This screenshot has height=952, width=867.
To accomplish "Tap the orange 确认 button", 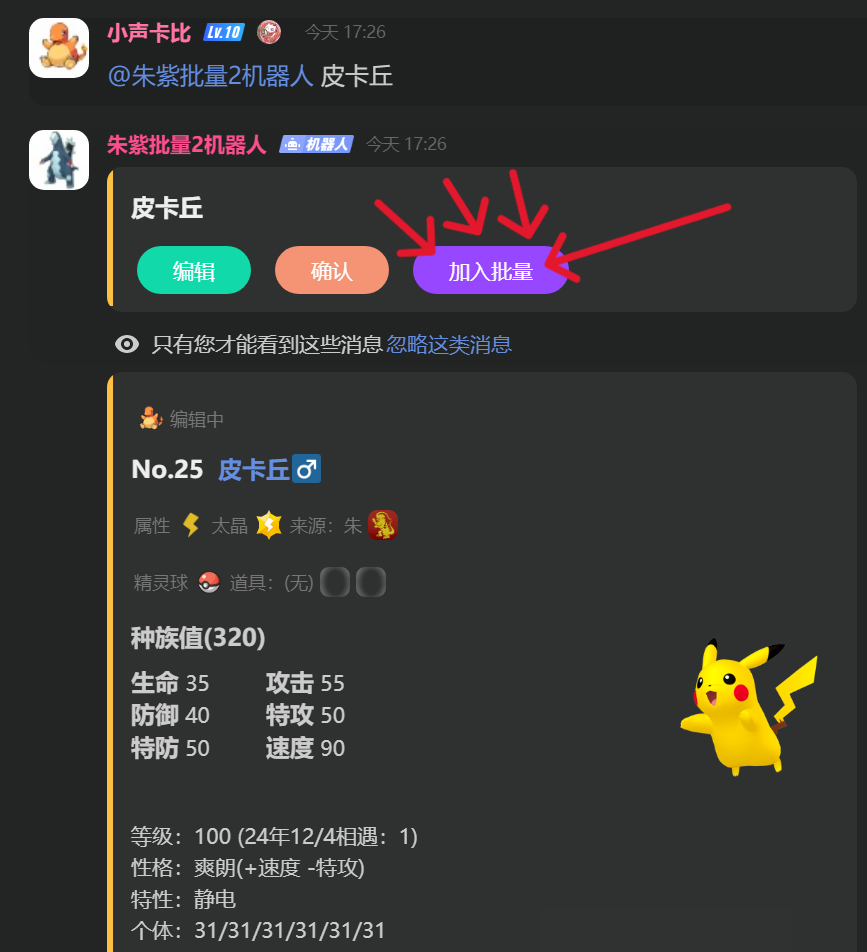I will click(331, 271).
